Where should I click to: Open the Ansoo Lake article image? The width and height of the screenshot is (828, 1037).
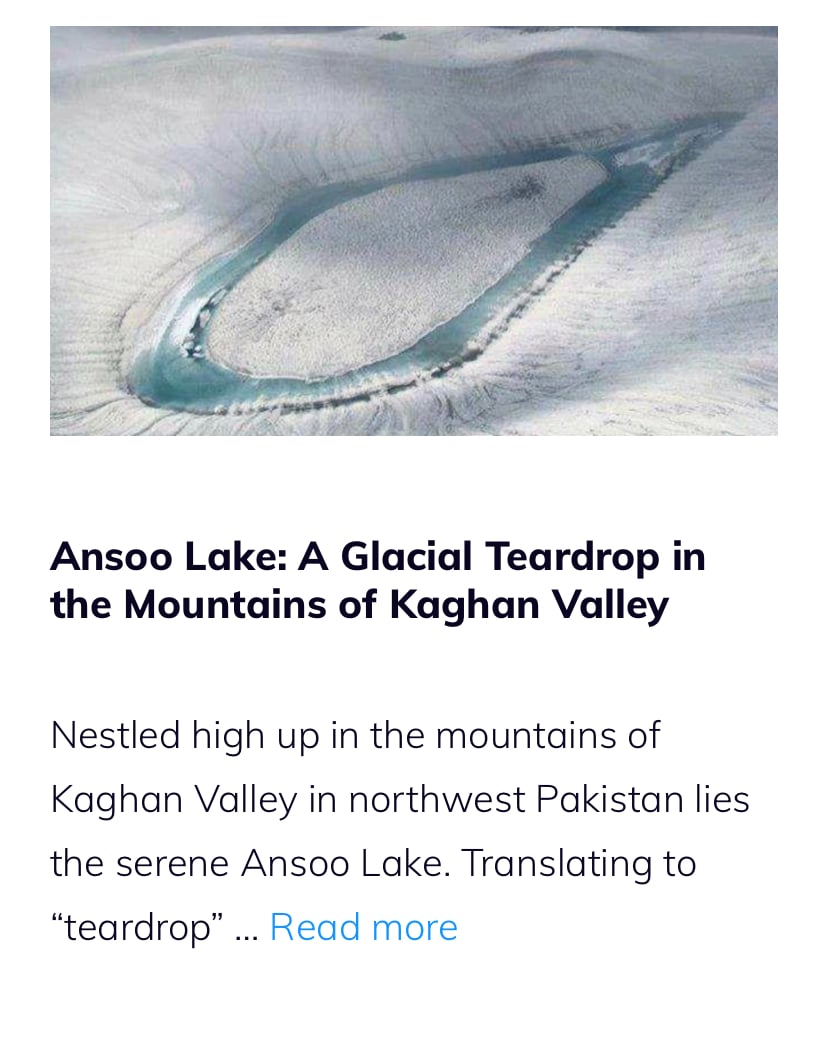tap(413, 231)
